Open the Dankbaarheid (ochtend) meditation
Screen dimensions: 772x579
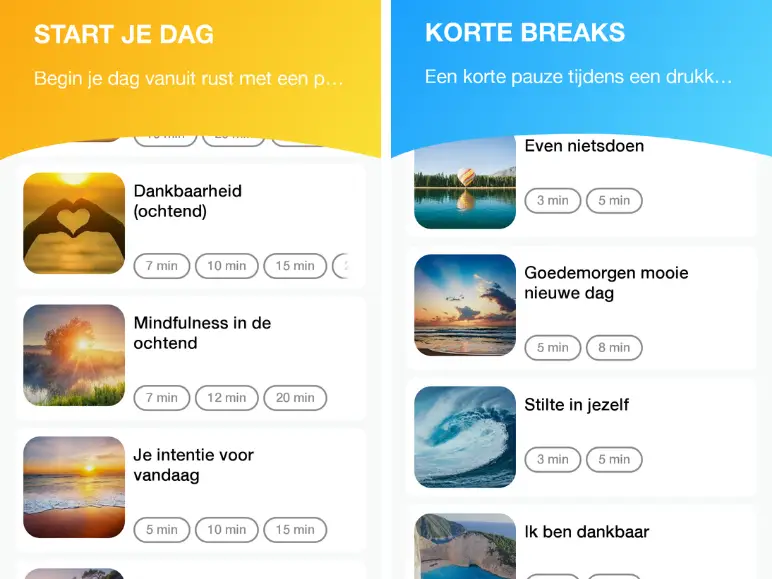tap(188, 201)
